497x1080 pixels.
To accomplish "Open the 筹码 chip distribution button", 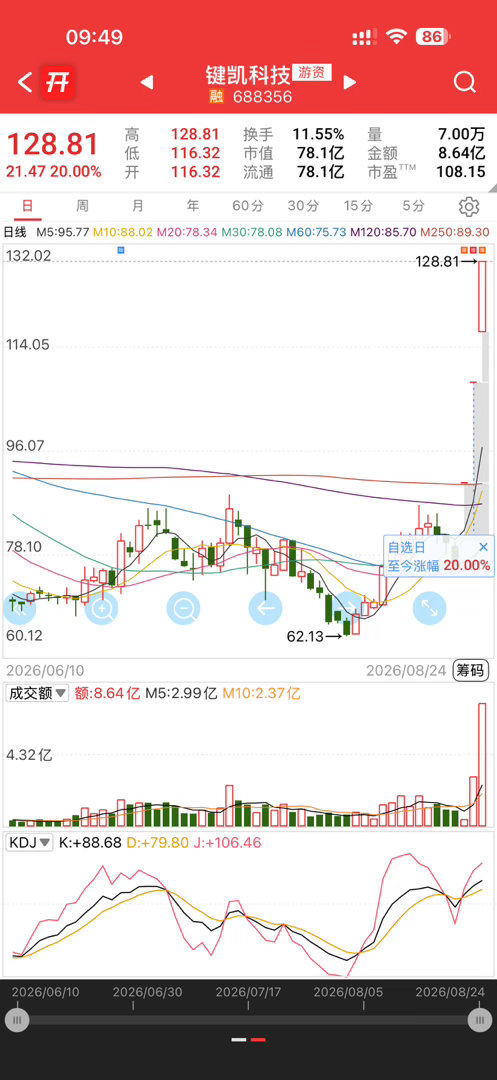I will coord(472,670).
